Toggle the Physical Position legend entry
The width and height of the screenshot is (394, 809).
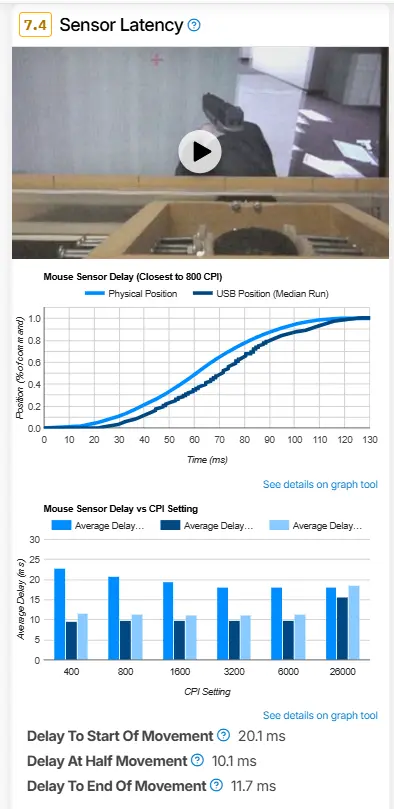130,294
